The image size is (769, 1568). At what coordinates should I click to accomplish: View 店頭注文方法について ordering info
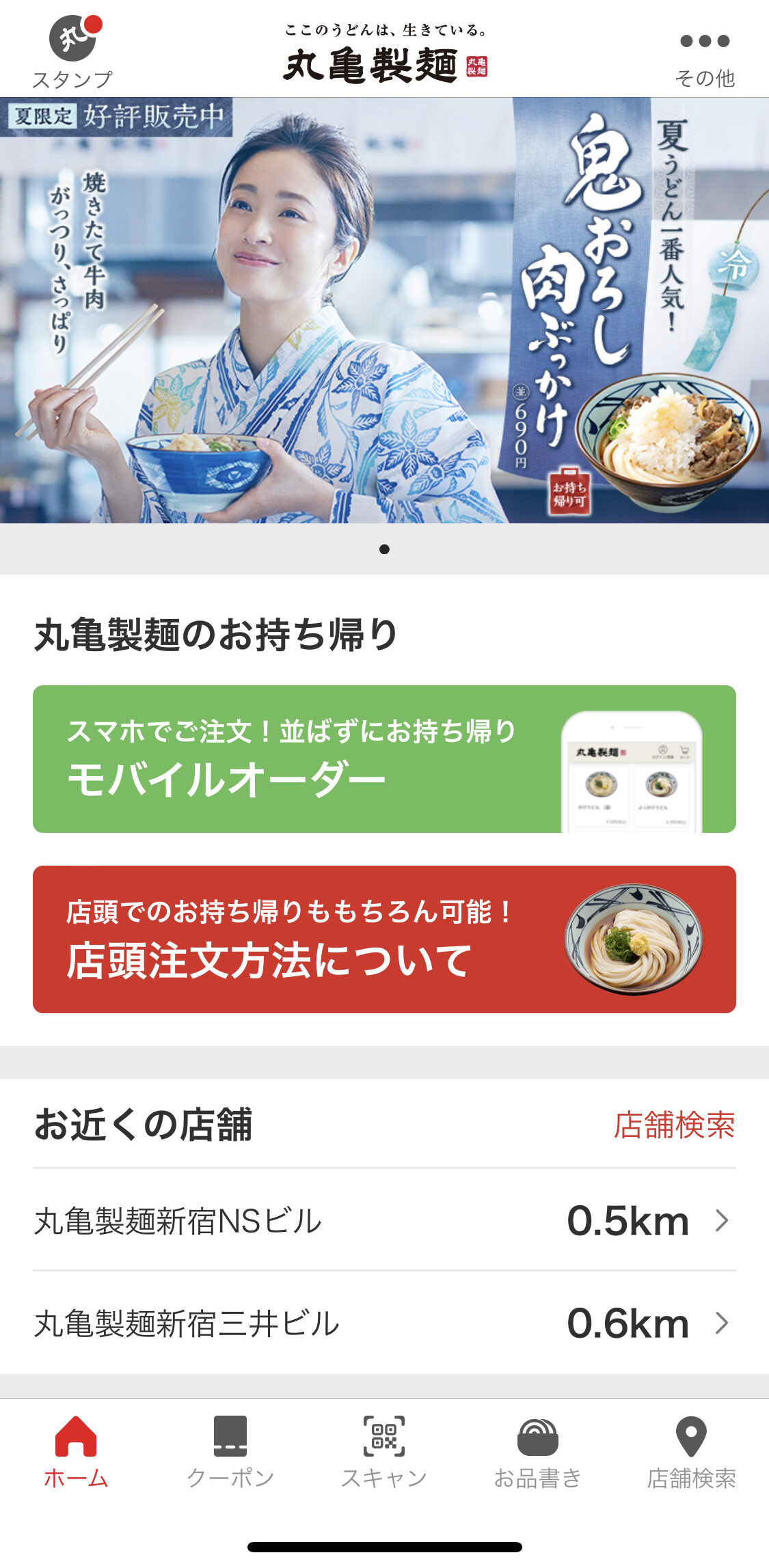(384, 939)
